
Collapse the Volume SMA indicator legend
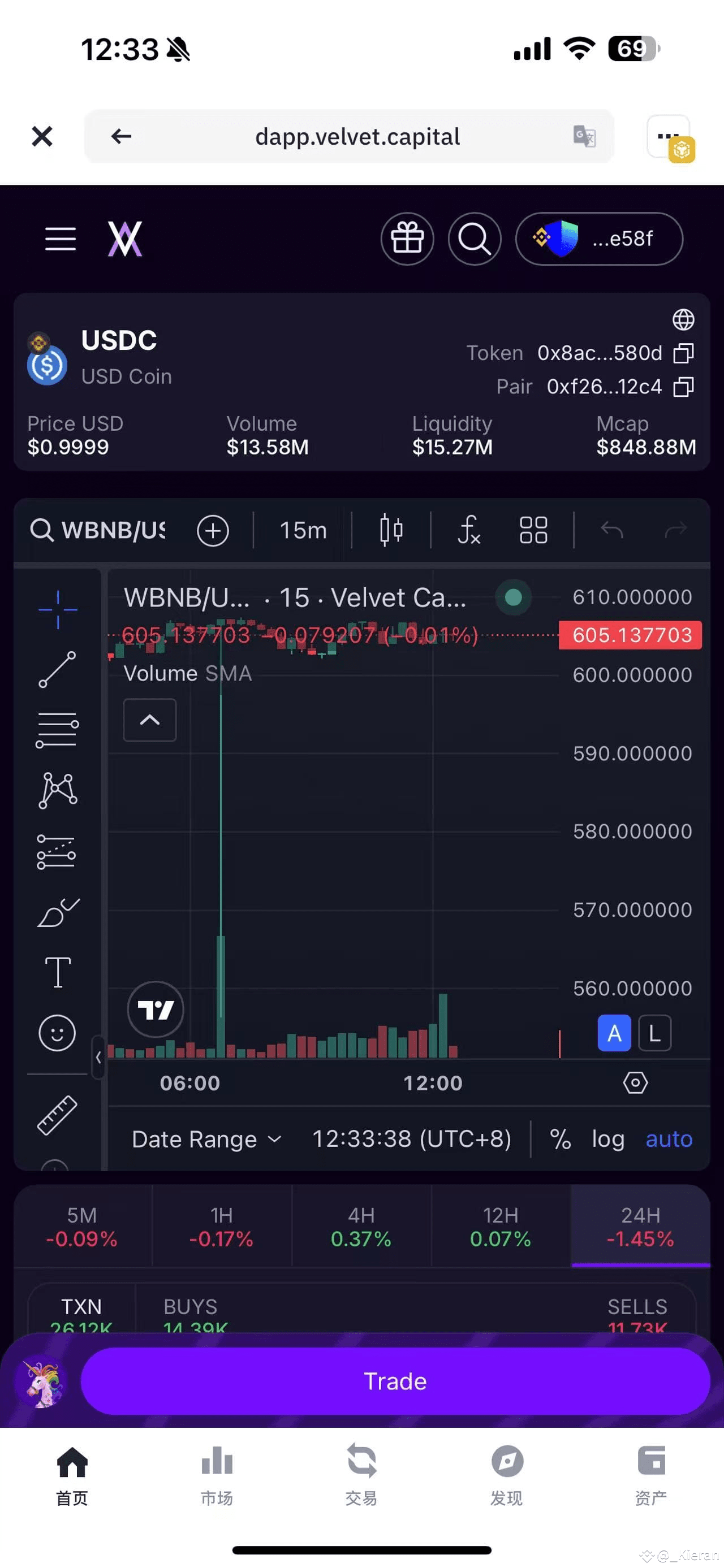tap(150, 720)
